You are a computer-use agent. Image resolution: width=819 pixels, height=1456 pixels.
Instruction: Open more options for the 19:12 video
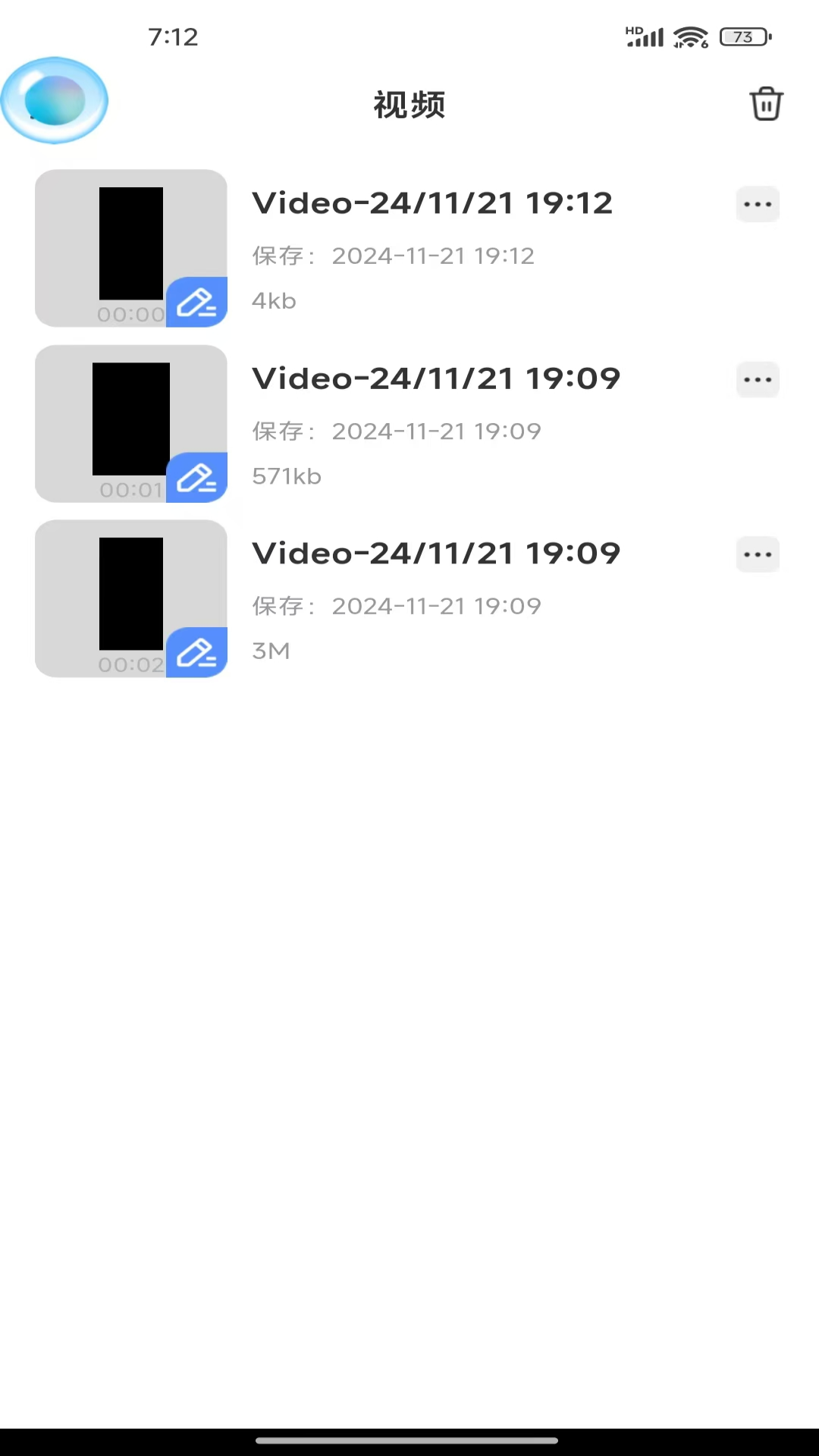758,205
